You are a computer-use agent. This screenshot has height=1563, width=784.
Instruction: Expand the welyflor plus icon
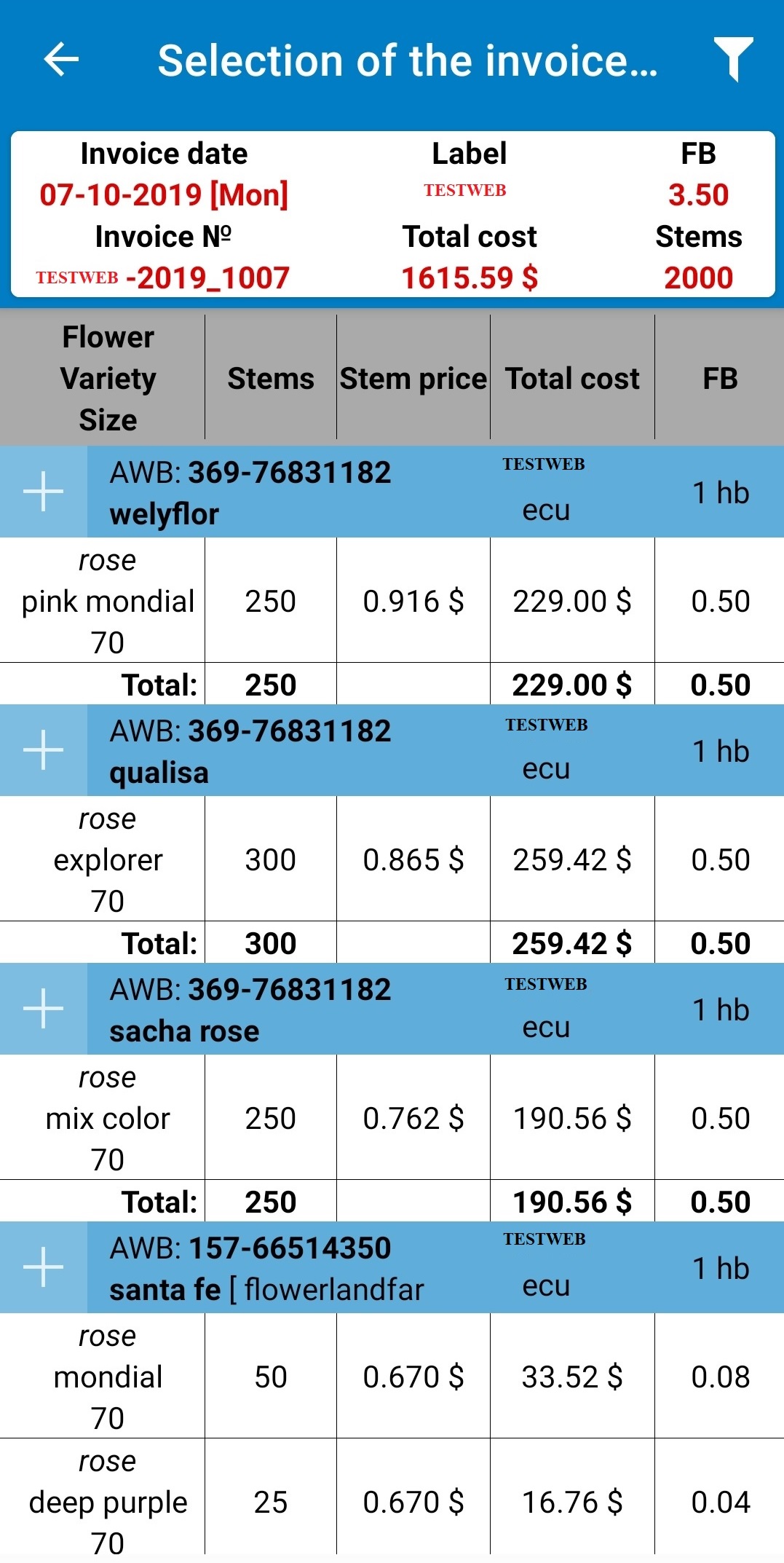(44, 492)
